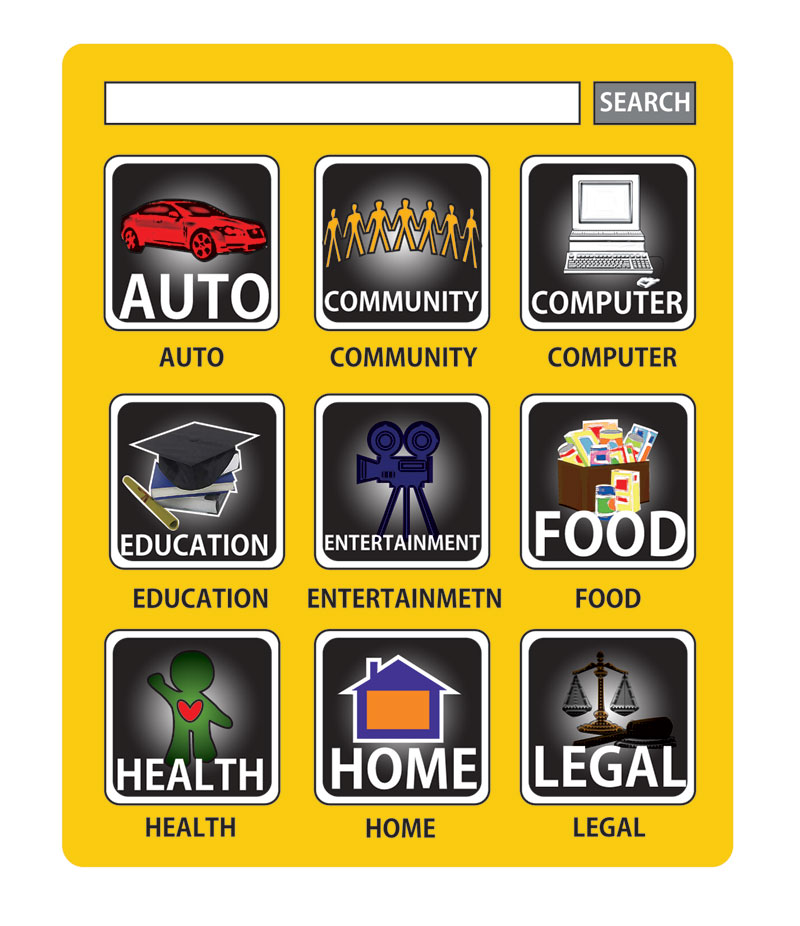
Task: Tap the search text field
Action: tap(342, 103)
